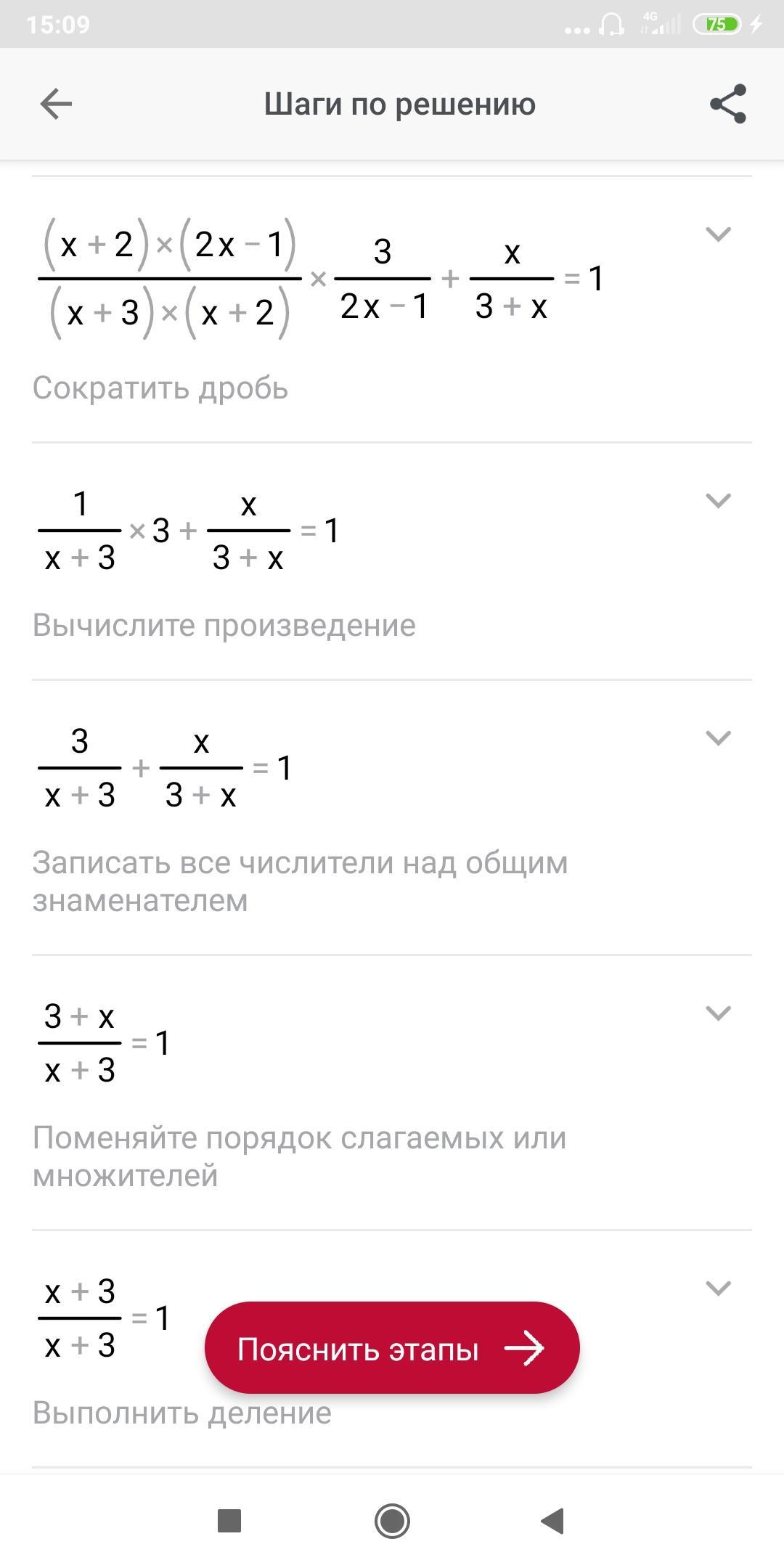Open recent apps with the square button
Screen dimensions: 784x1568
[229, 1520]
